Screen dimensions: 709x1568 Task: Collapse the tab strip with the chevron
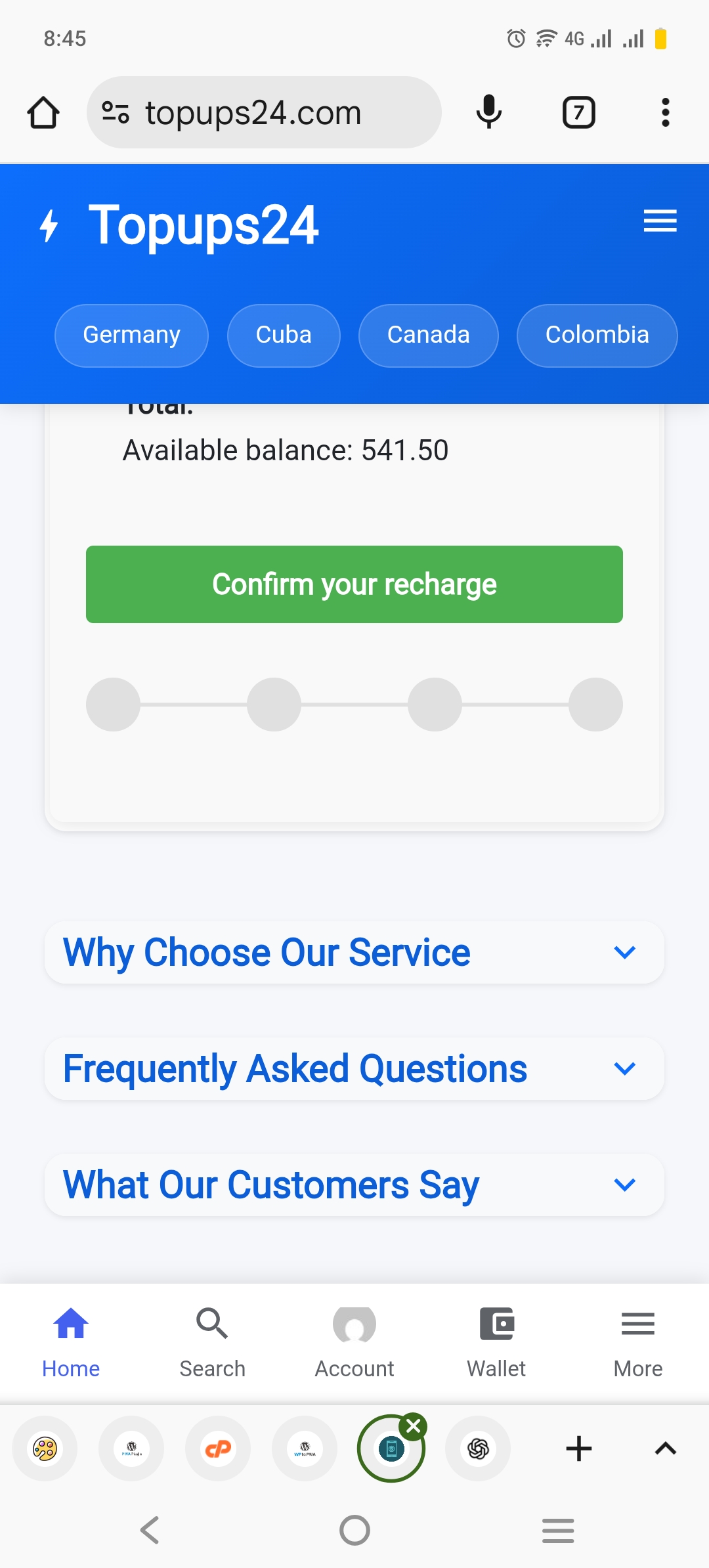(x=665, y=1449)
